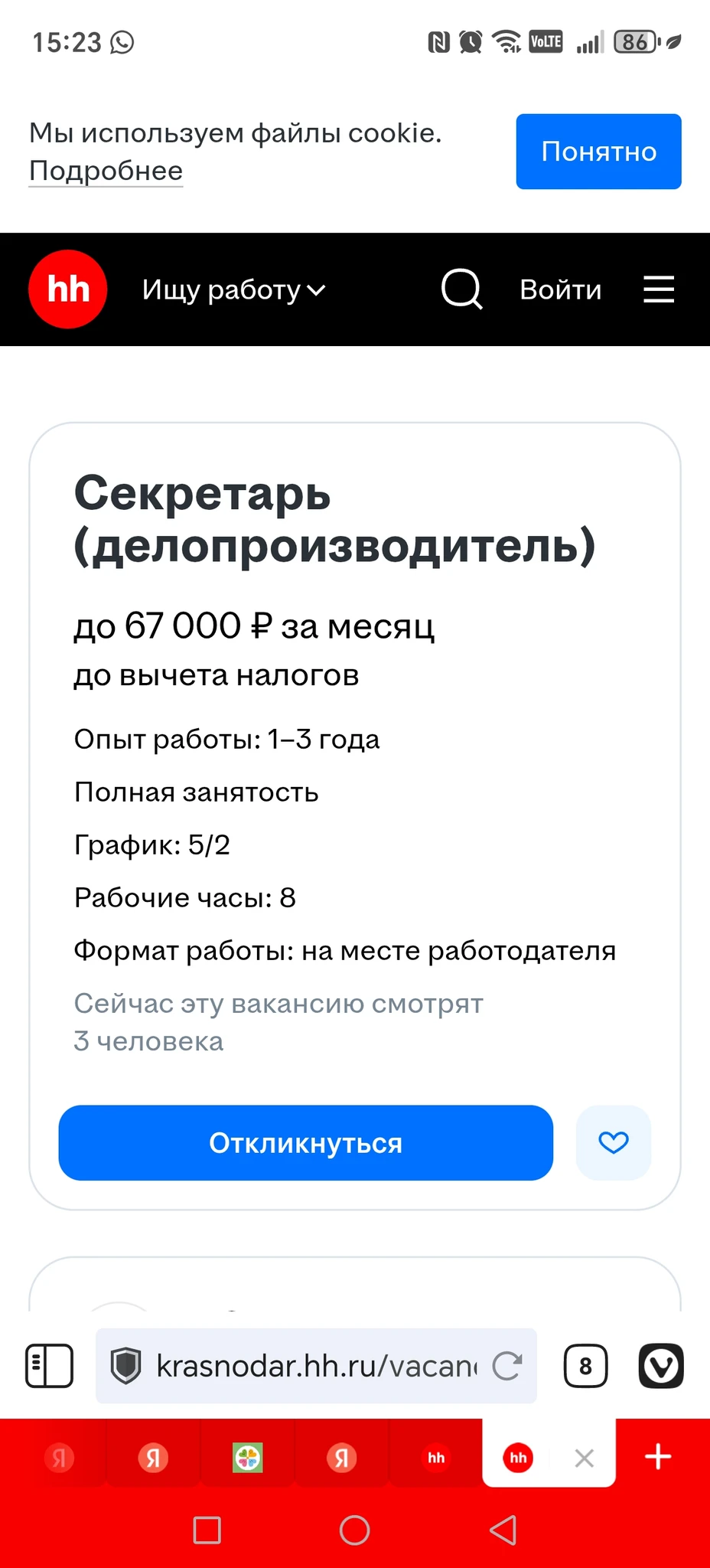Switch to the inactive hh tab
Viewport: 710px width, 1568px height.
click(x=436, y=1458)
